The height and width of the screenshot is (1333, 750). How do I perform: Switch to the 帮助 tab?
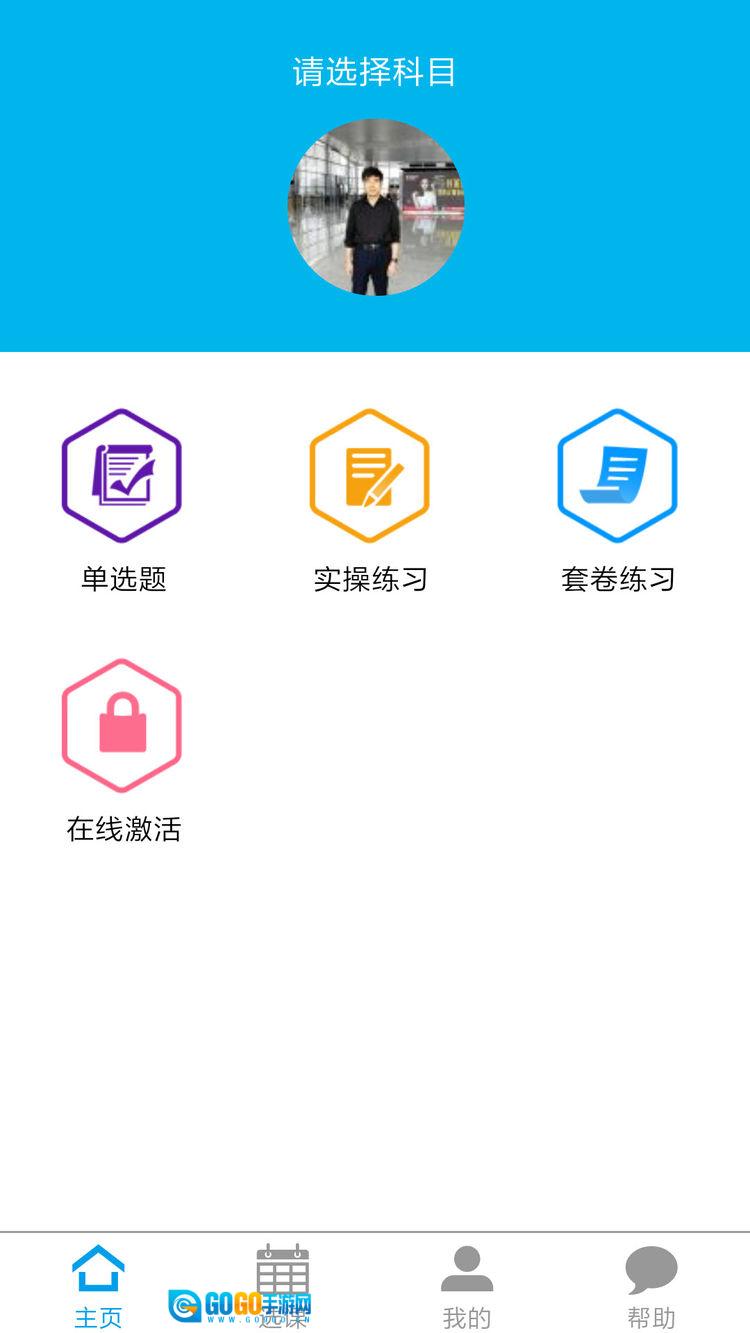pos(651,1285)
